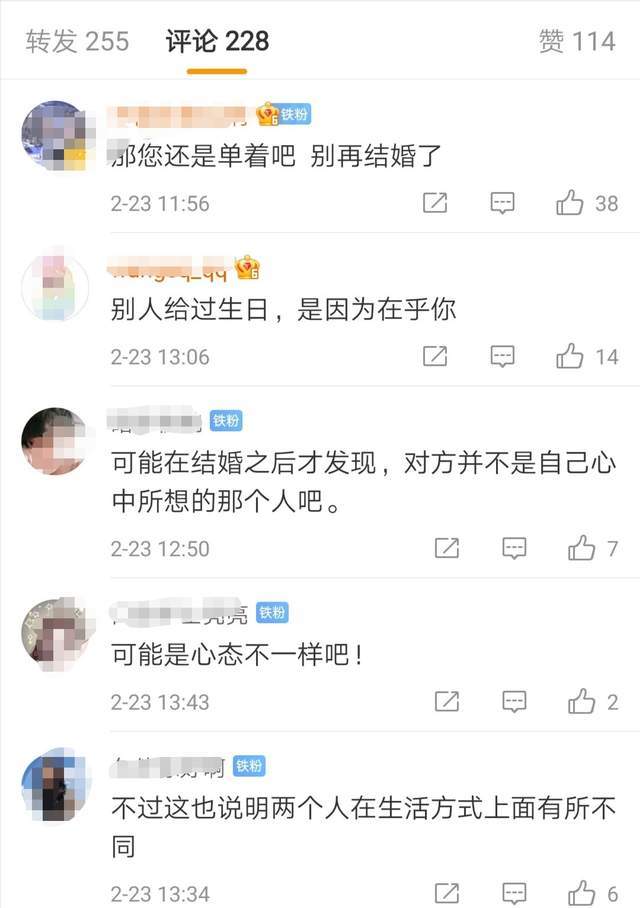Select the 评论 228 tab
Viewport: 640px width, 908px height.
pos(217,41)
